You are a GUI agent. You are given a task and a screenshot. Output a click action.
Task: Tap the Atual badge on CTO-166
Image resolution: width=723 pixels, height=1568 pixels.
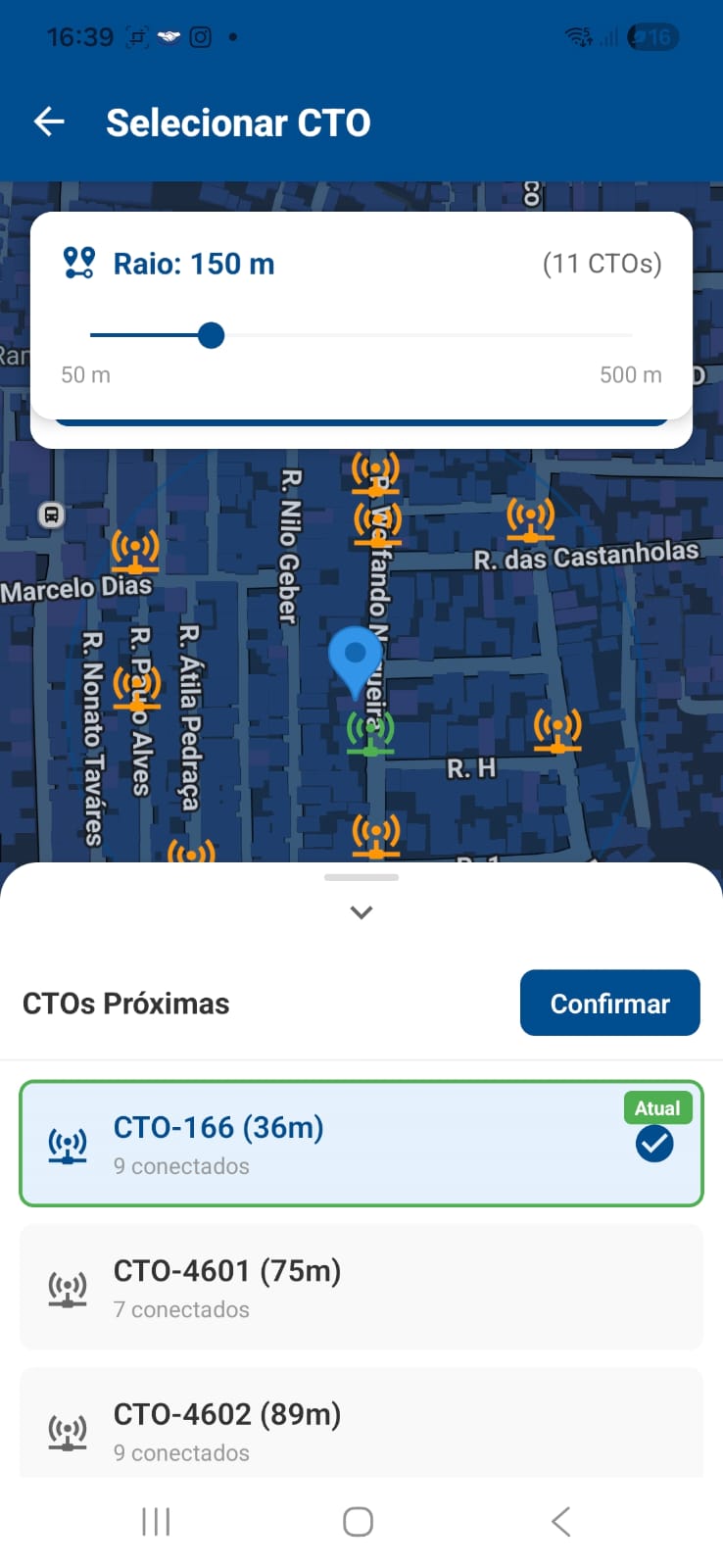click(656, 1107)
